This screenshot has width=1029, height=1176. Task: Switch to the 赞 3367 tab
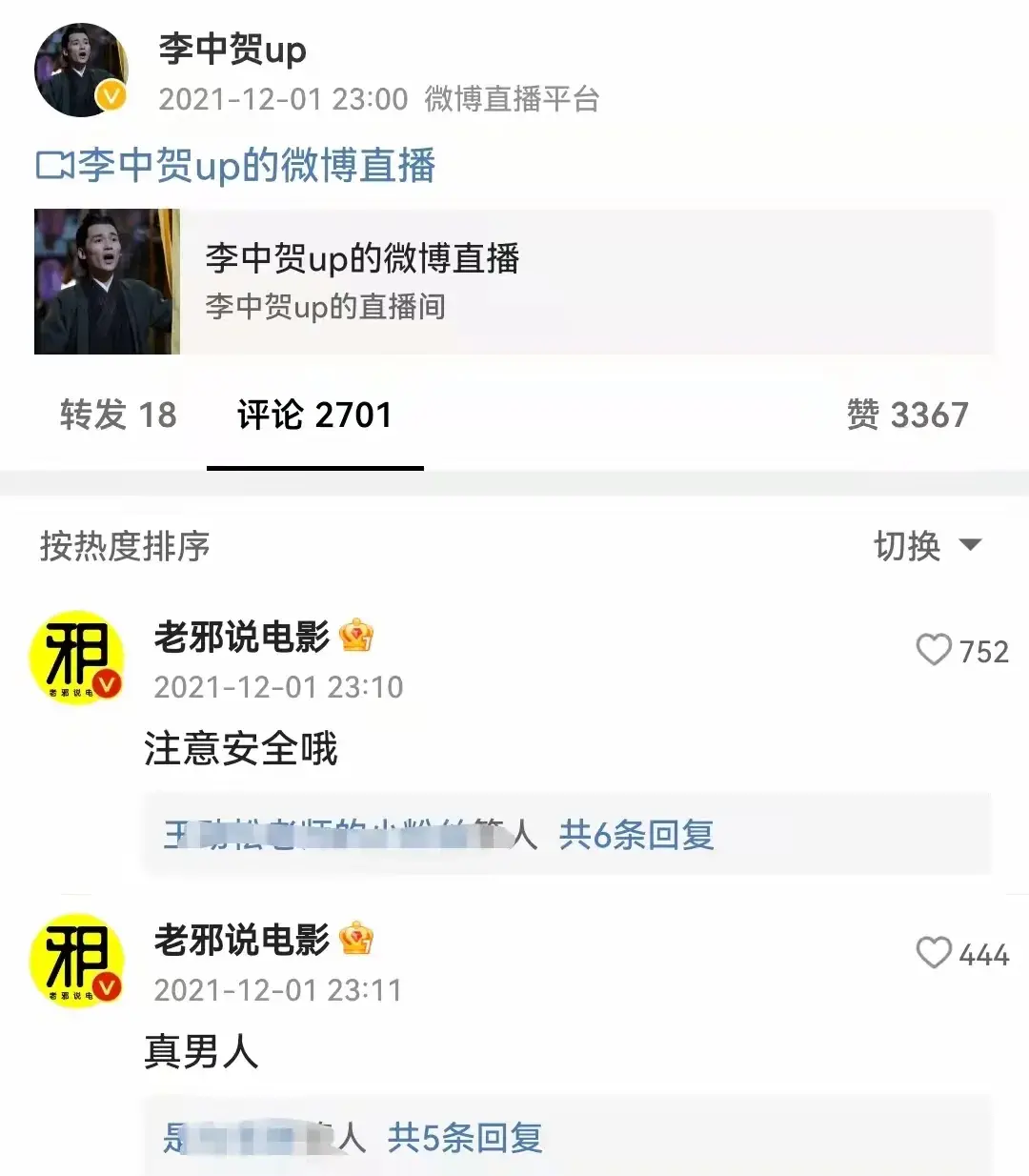pyautogui.click(x=907, y=416)
